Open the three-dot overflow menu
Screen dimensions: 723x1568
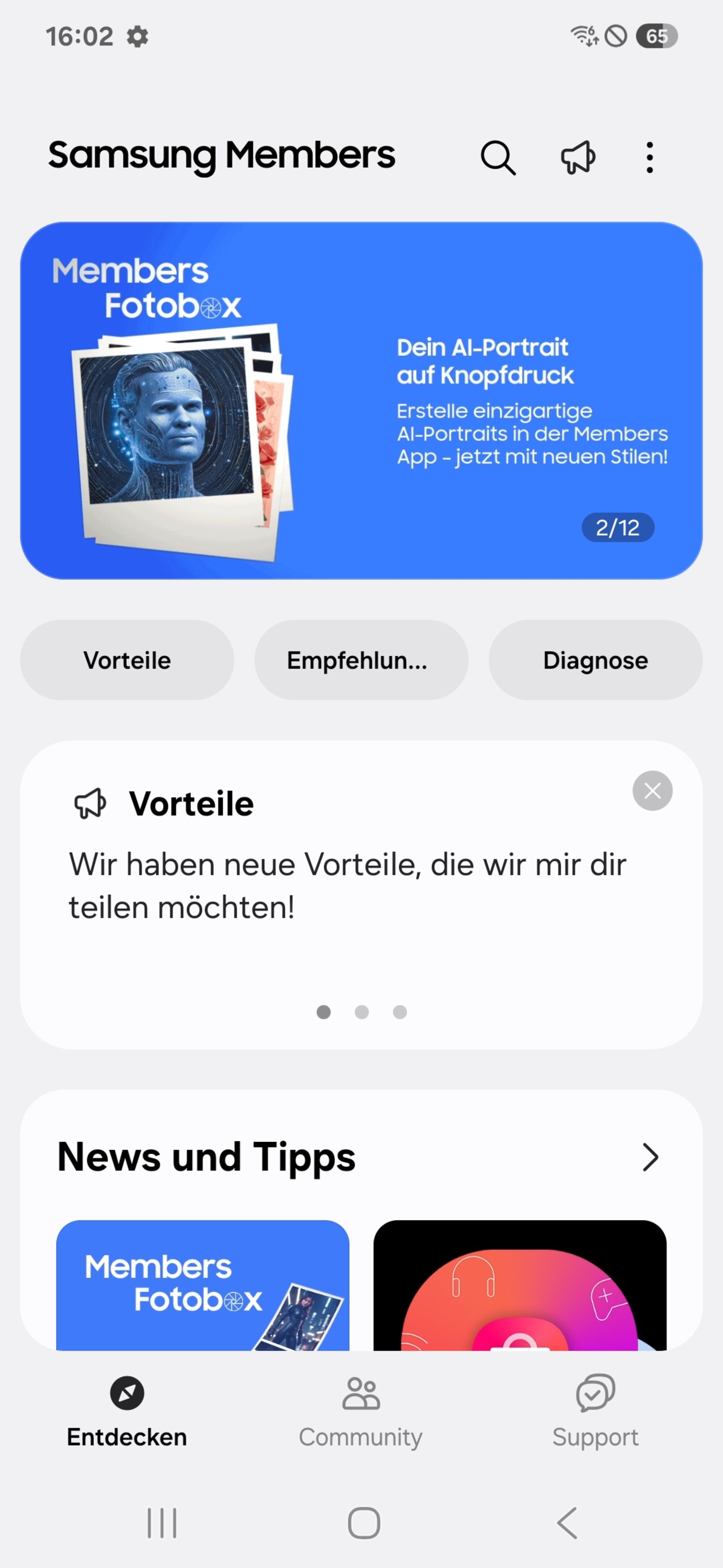click(x=649, y=158)
